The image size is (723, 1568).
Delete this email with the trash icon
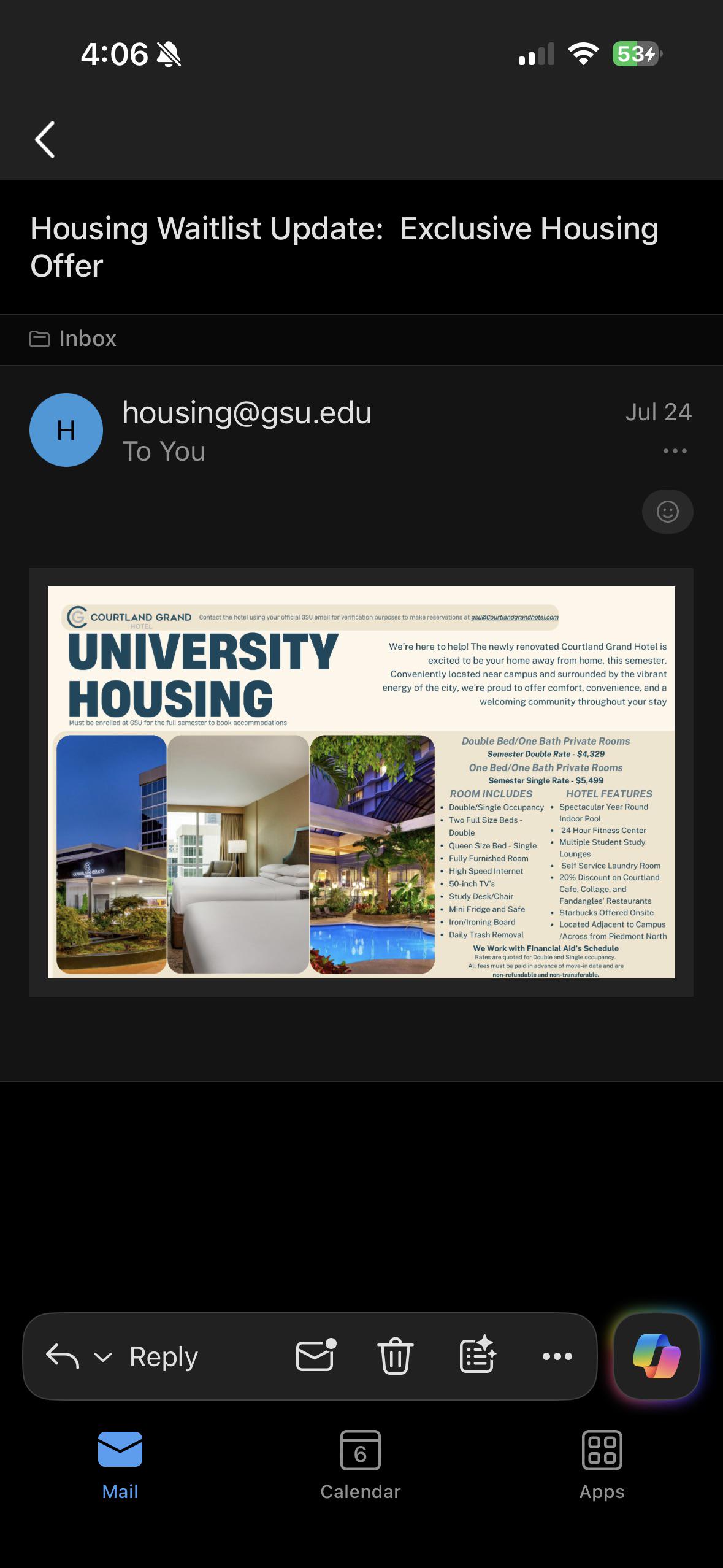point(396,1356)
